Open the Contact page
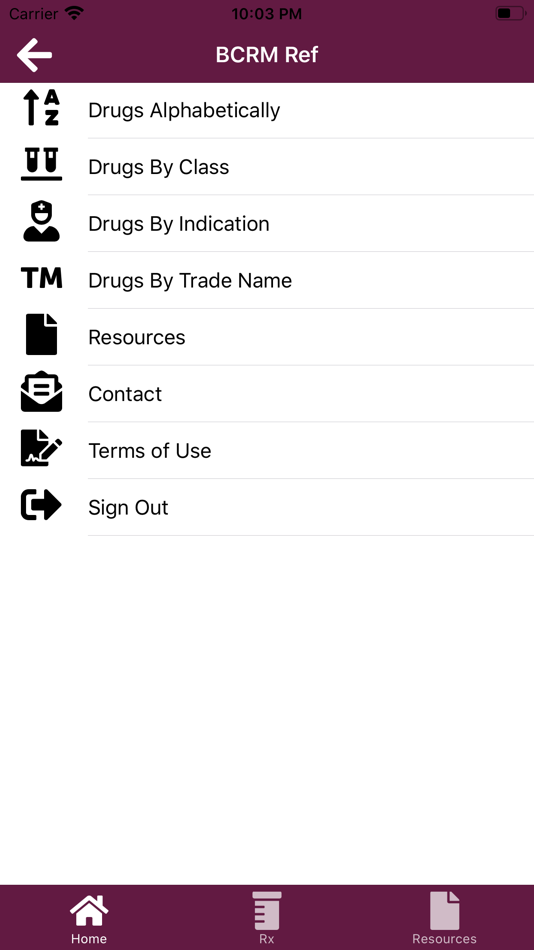Screen dimensions: 534x950 click(x=267, y=394)
